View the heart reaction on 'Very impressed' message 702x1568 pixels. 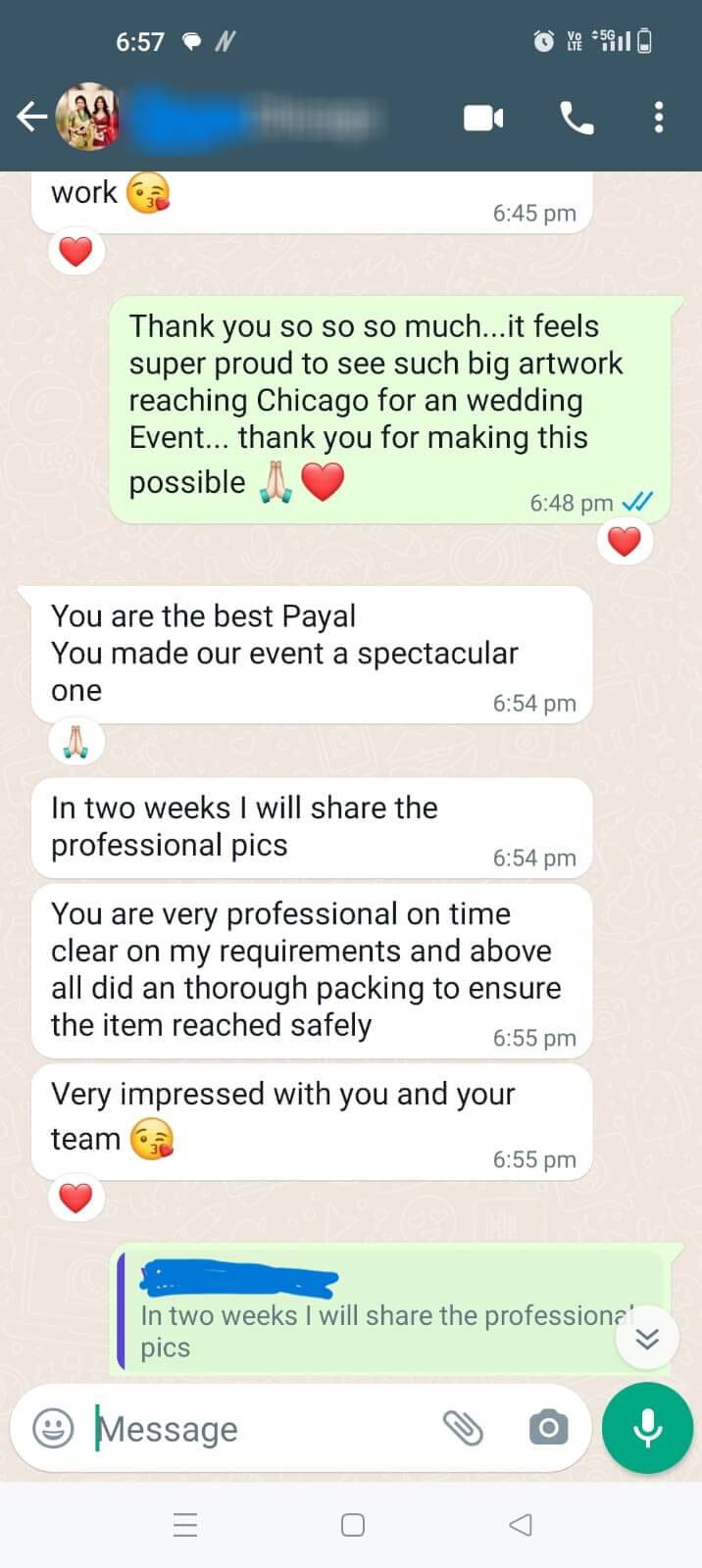coord(75,1198)
